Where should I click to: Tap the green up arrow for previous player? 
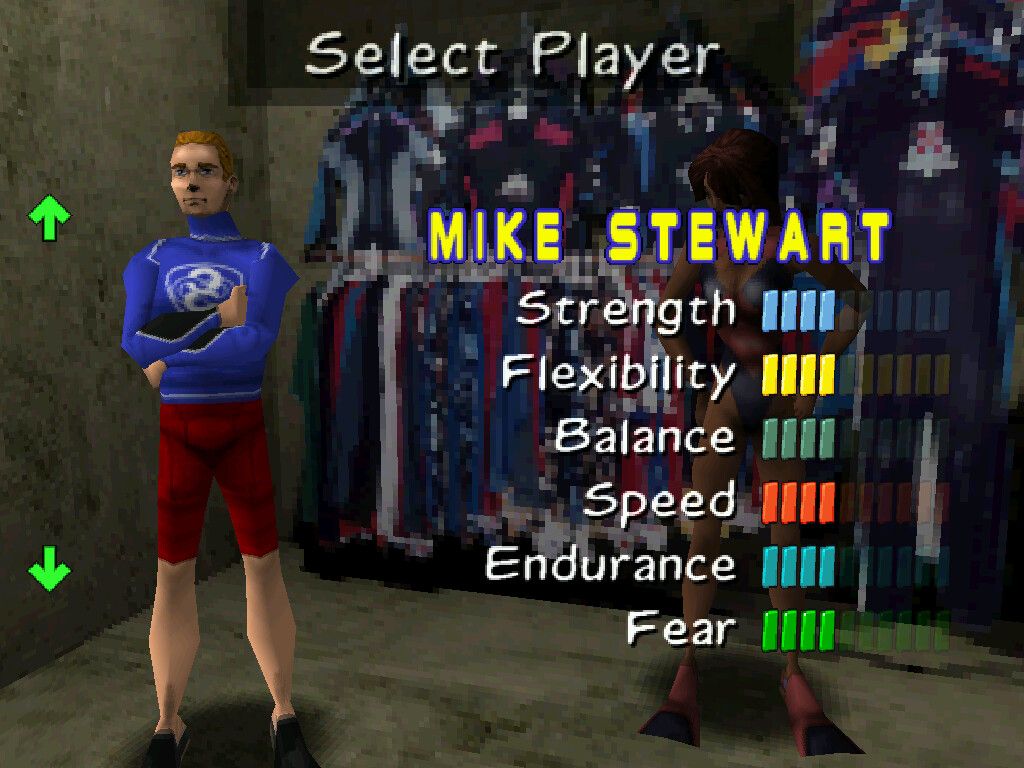[49, 216]
